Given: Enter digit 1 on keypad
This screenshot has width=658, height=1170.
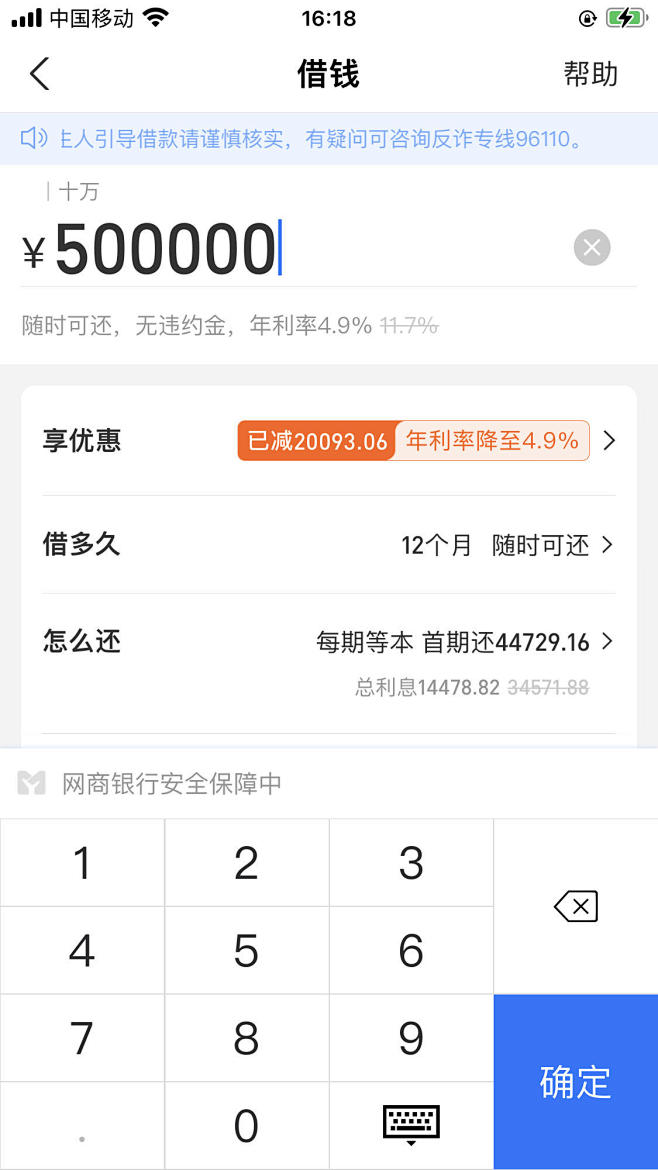Looking at the screenshot, I should click(82, 863).
